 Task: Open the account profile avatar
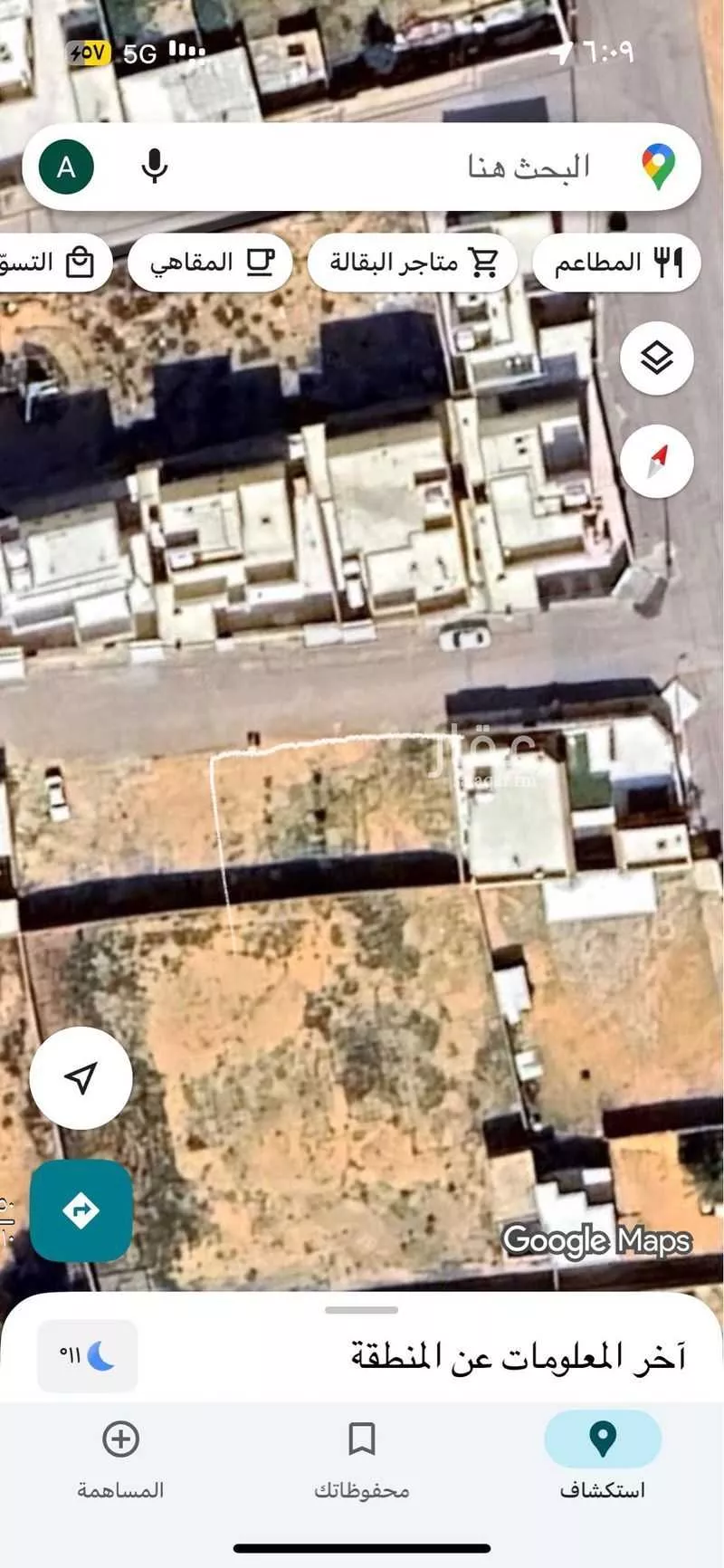[x=67, y=167]
